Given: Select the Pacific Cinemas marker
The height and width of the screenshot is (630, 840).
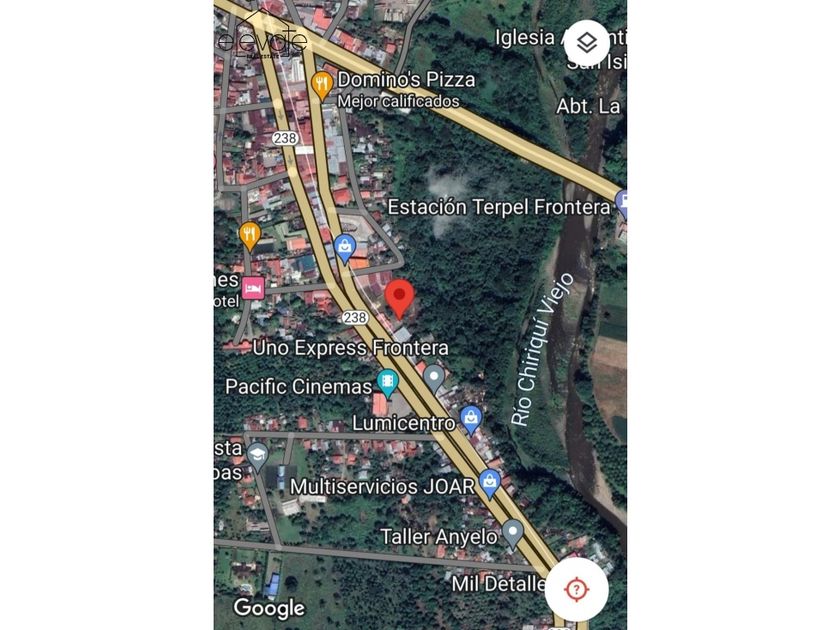Looking at the screenshot, I should click(388, 383).
